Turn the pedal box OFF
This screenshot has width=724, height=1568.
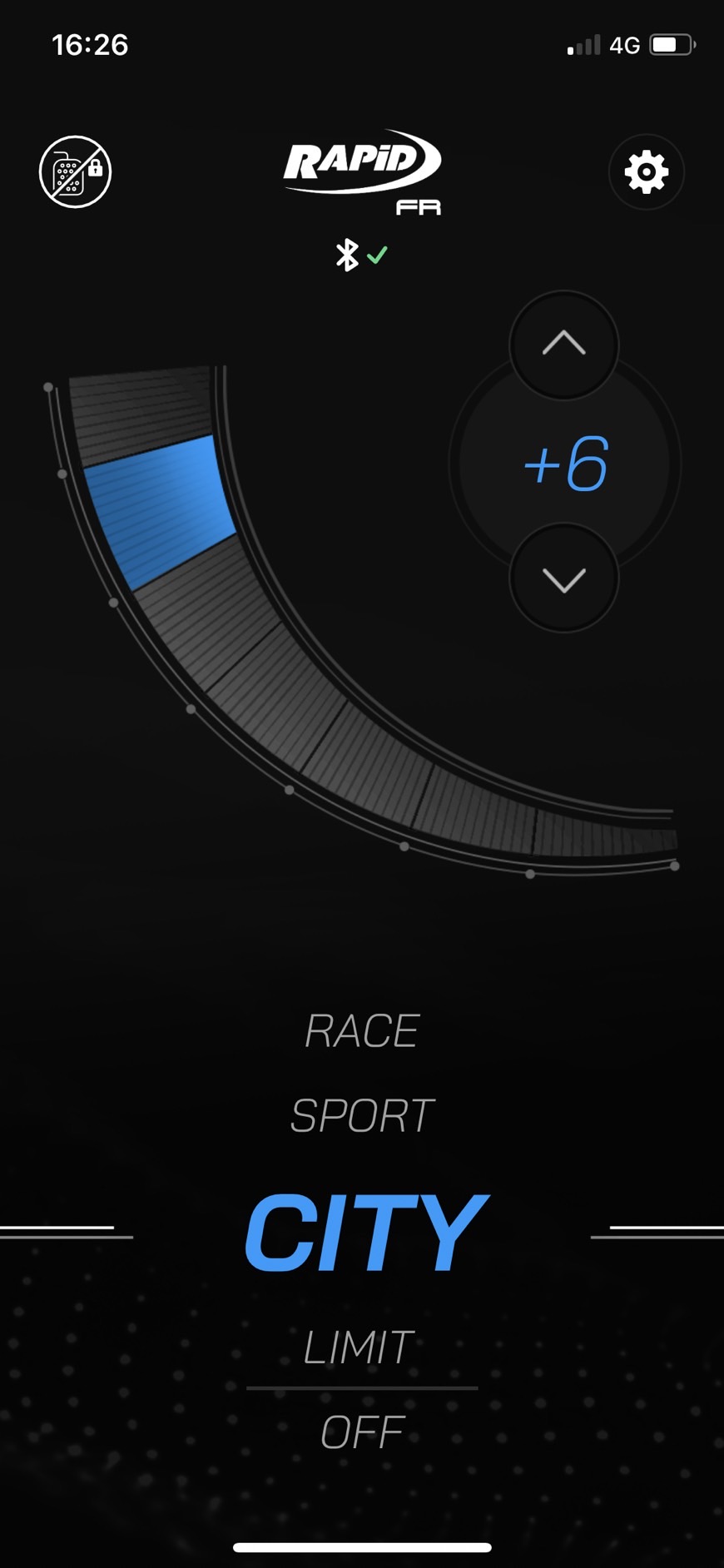(x=362, y=1432)
